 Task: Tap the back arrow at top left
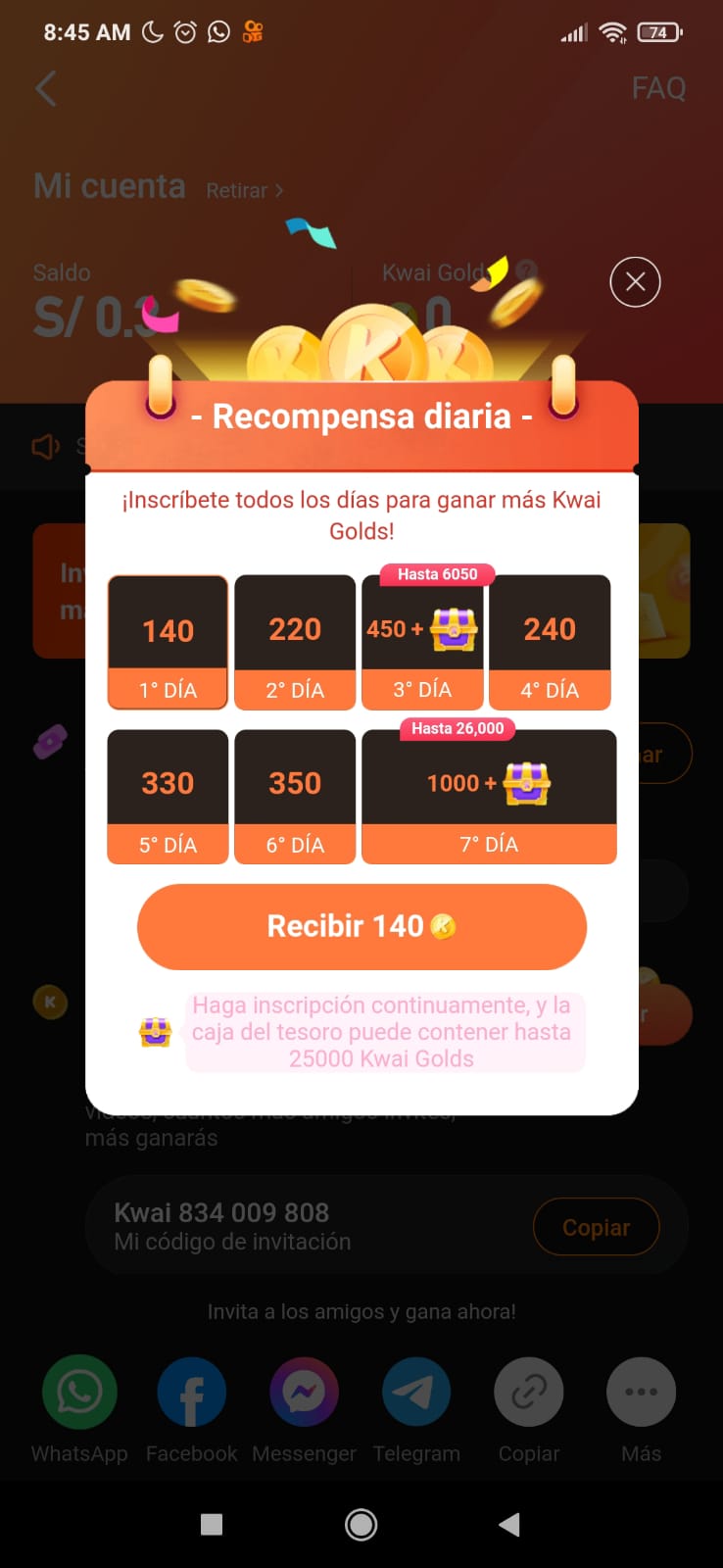[x=45, y=88]
